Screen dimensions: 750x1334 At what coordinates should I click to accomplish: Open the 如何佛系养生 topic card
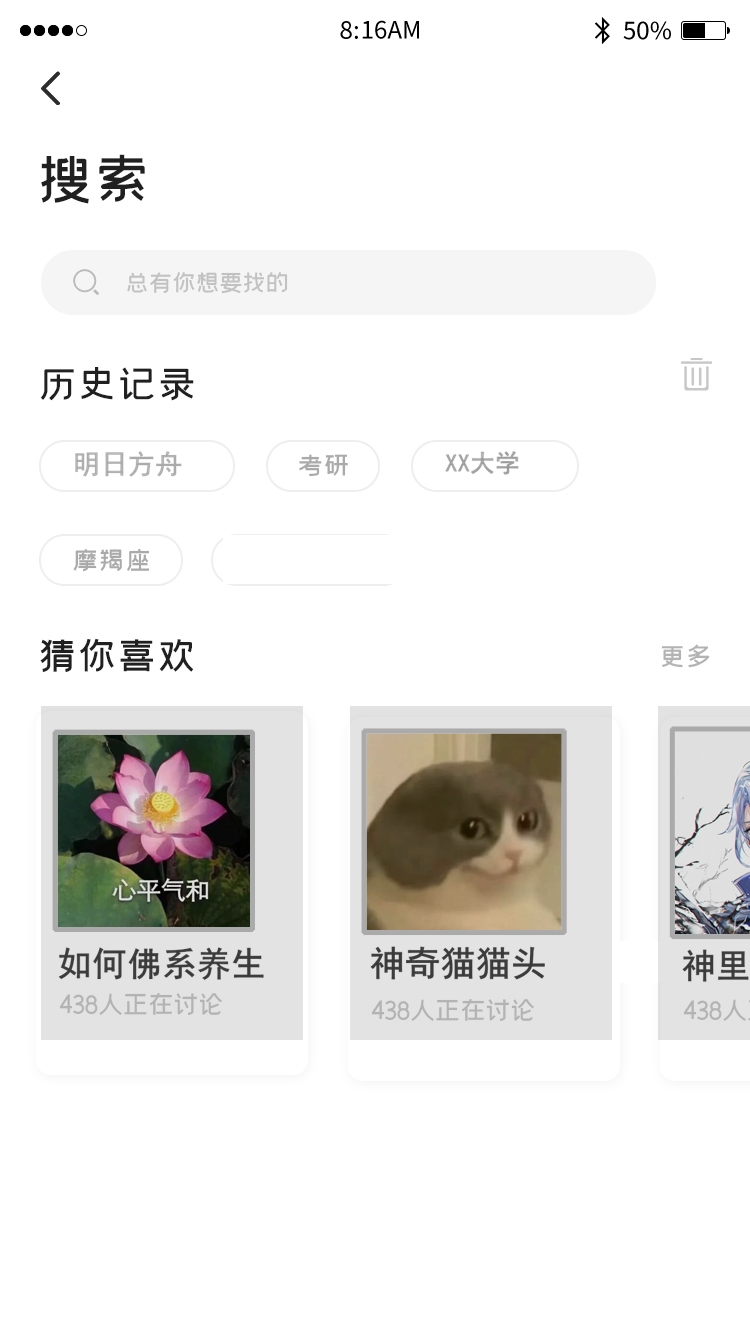click(172, 890)
